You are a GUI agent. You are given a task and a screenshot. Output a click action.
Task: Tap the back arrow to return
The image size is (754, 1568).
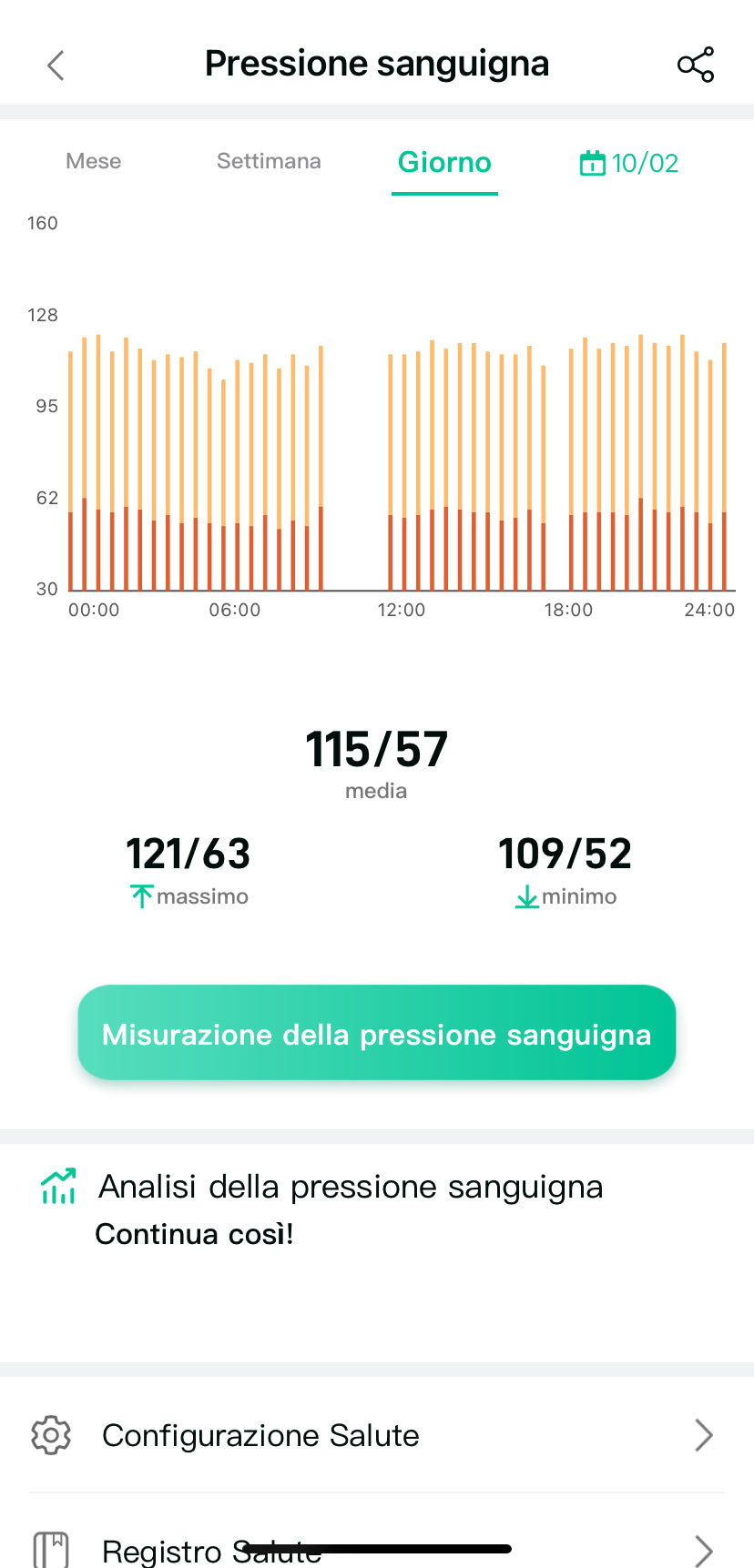click(x=55, y=65)
